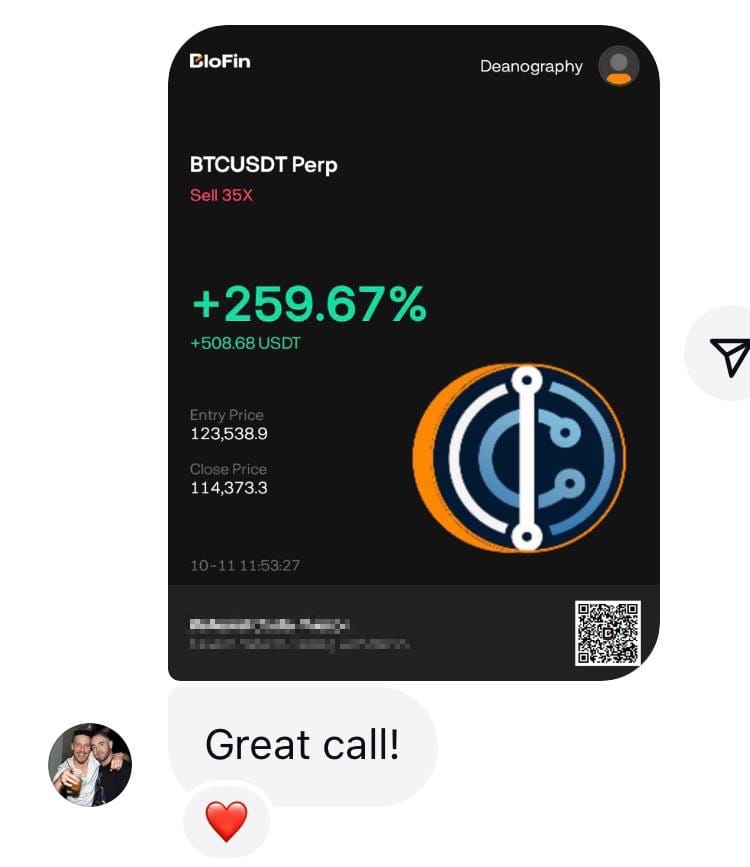Tap the heart reaction under Great call!
750x867 pixels.
[x=226, y=822]
